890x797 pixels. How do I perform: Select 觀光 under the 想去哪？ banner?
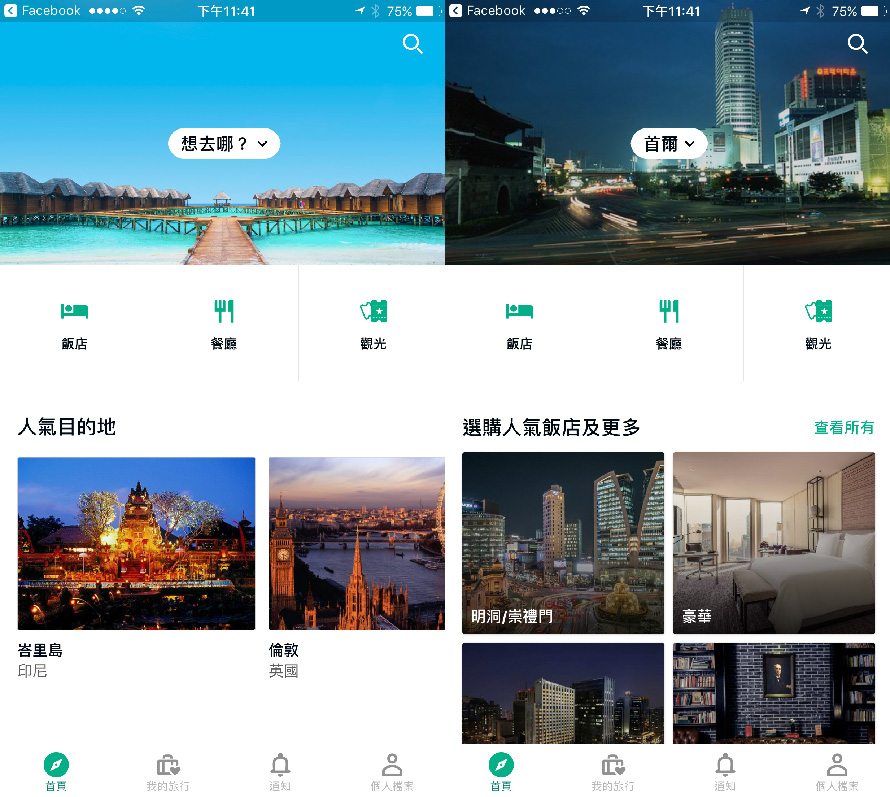tap(372, 324)
